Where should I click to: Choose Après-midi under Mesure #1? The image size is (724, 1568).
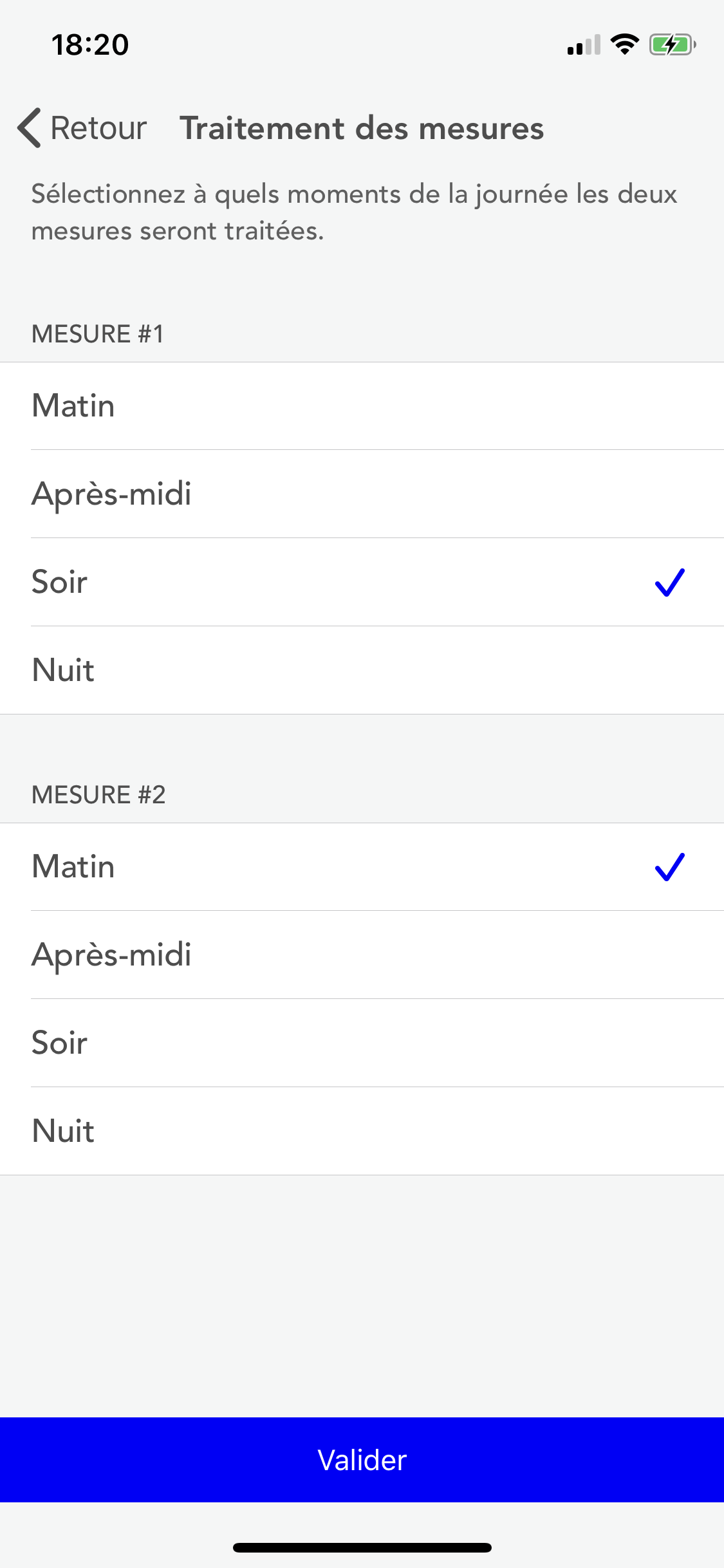coord(362,494)
